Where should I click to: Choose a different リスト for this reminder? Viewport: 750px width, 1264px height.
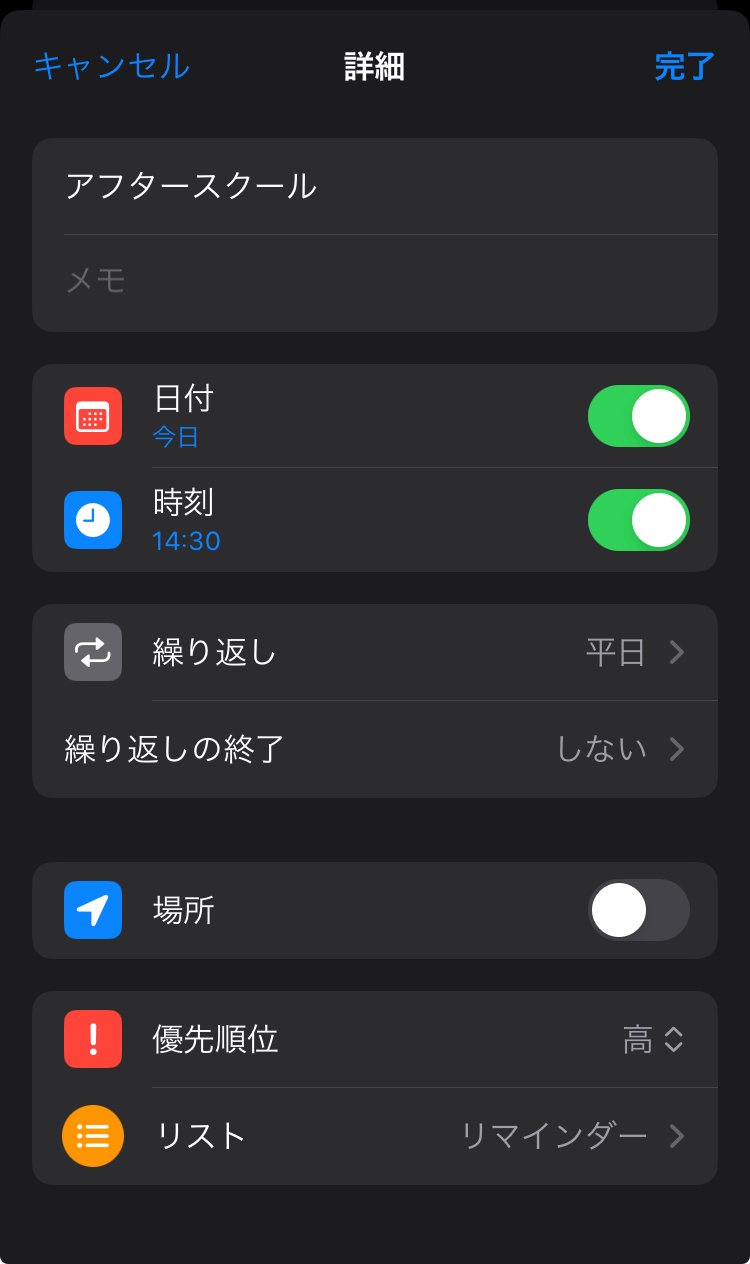(375, 1136)
